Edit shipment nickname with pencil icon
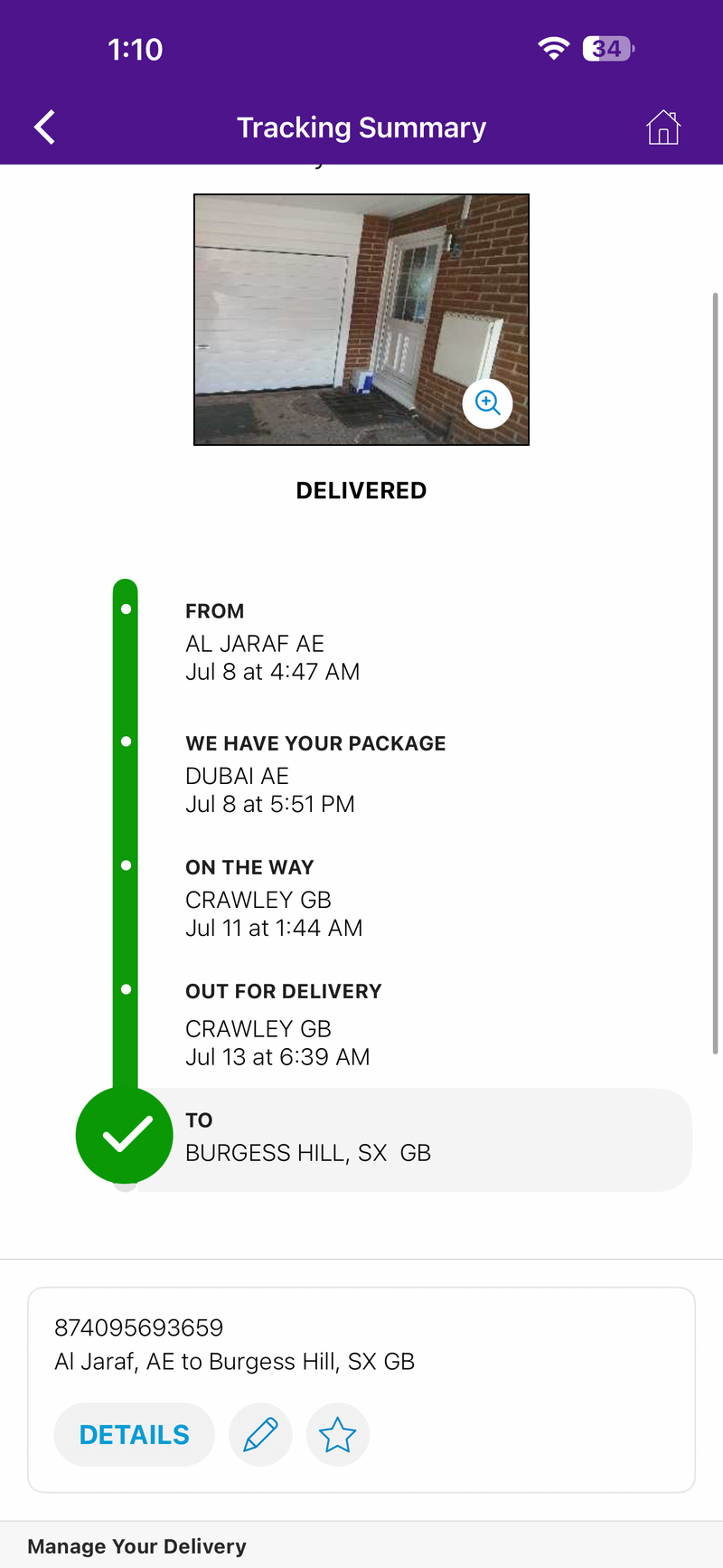The height and width of the screenshot is (1568, 723). pos(260,1434)
